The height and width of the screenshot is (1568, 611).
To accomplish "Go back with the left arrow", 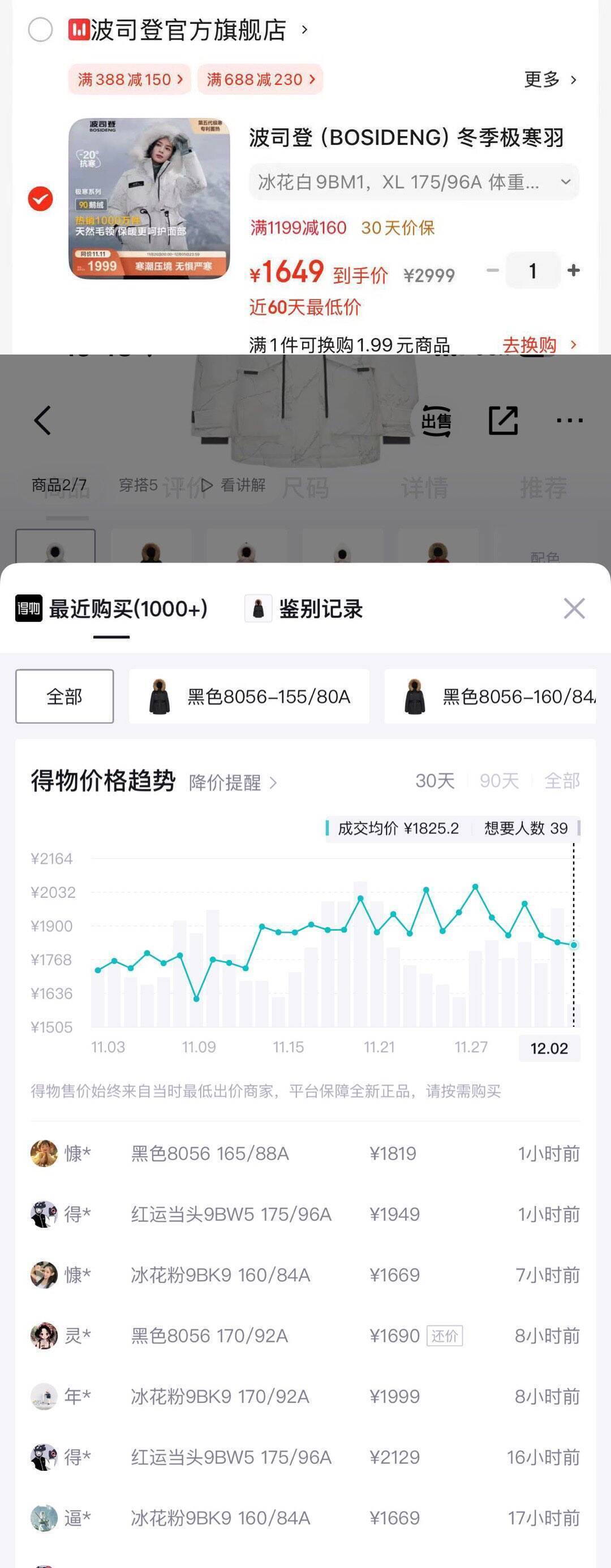I will [42, 420].
